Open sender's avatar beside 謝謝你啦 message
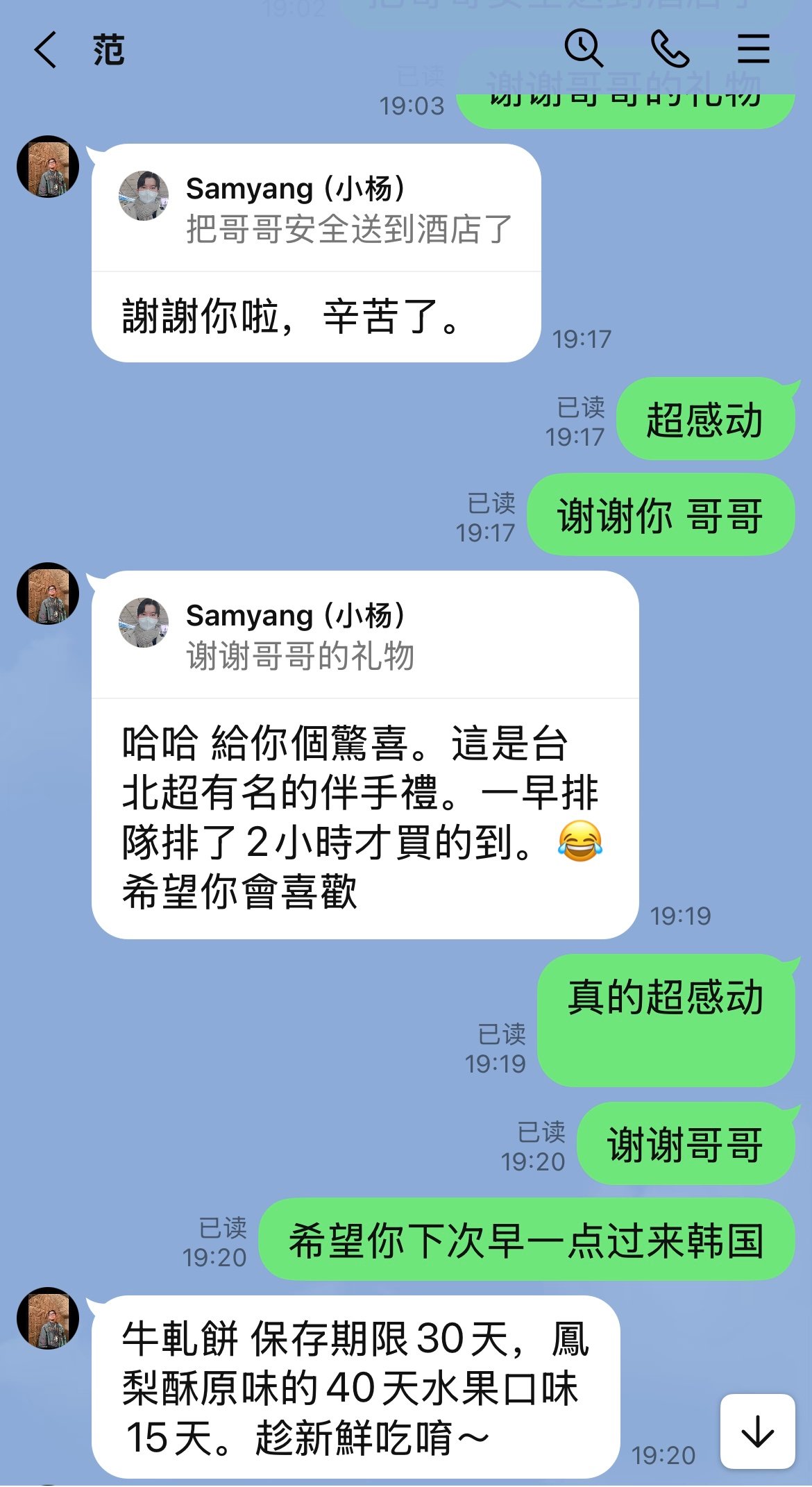812x1487 pixels. point(48,167)
